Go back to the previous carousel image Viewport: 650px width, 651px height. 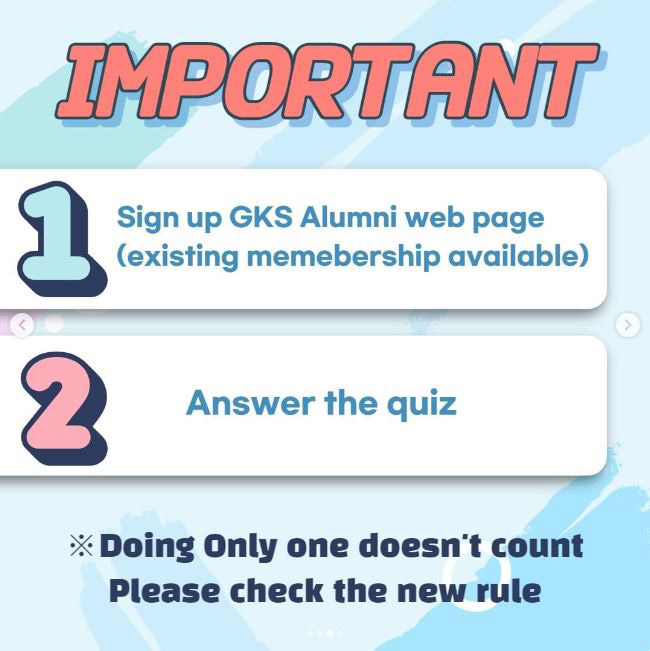[x=22, y=324]
